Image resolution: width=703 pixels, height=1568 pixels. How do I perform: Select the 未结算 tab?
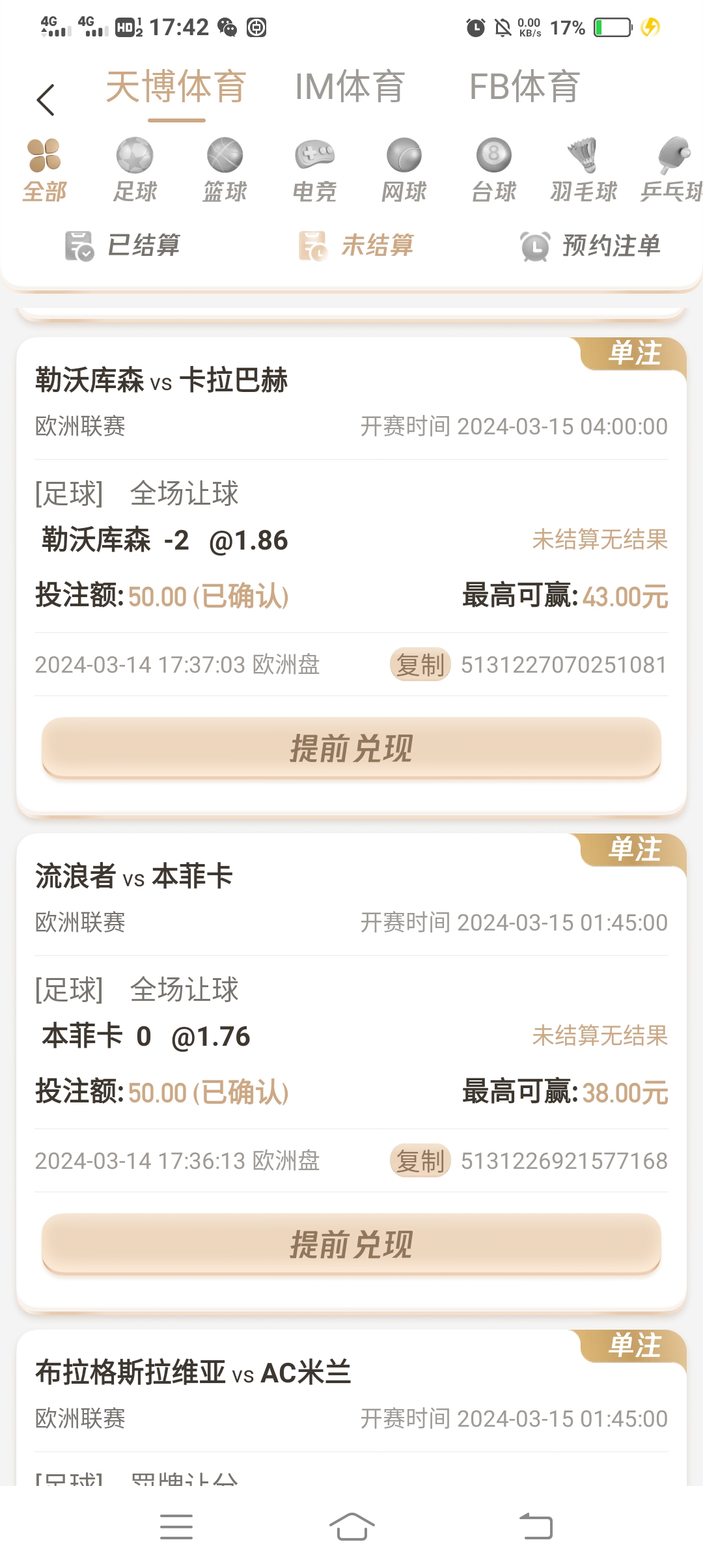356,245
